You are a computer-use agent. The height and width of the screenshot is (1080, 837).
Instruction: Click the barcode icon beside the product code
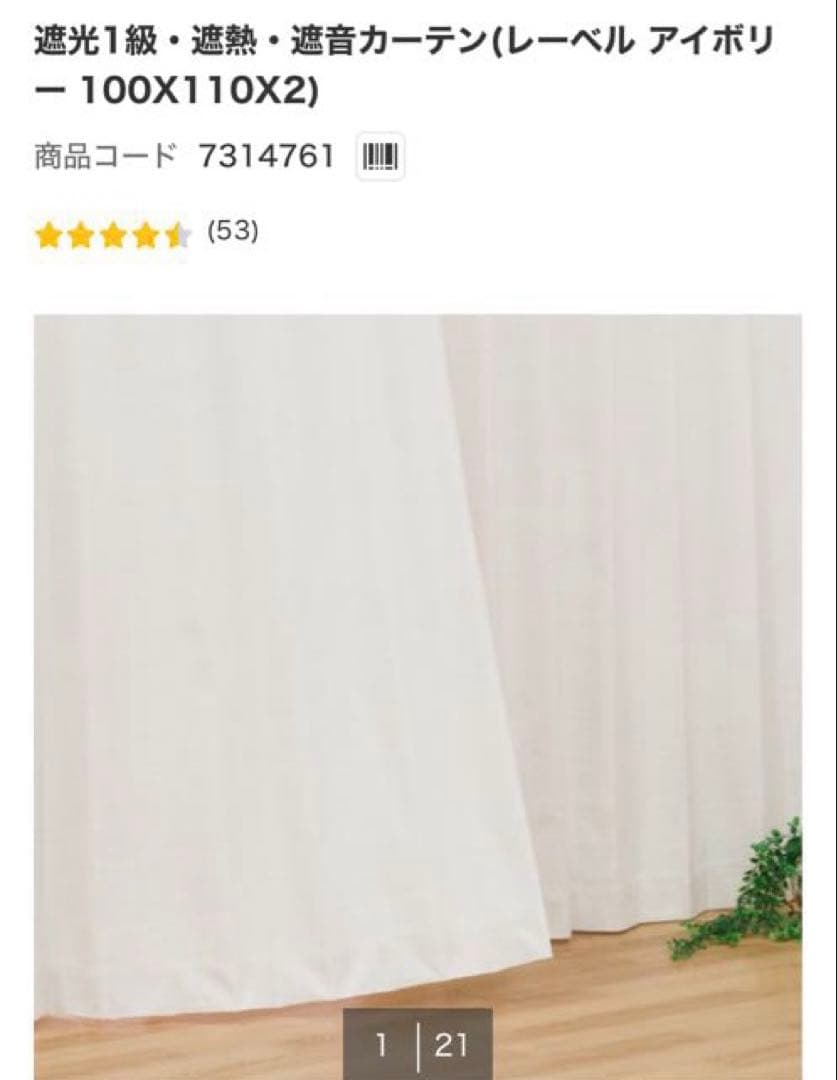381,154
